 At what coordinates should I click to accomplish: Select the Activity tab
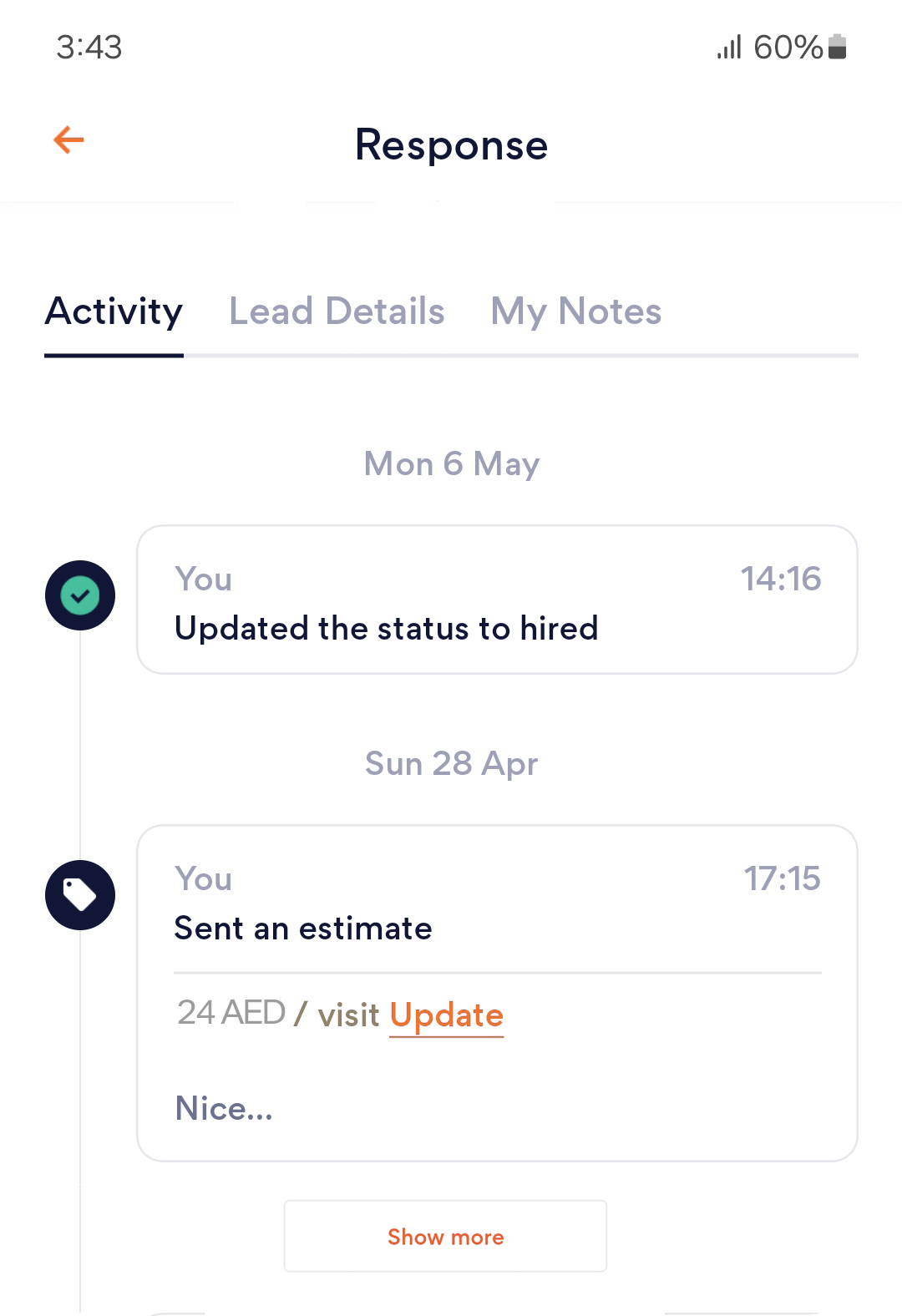[114, 311]
